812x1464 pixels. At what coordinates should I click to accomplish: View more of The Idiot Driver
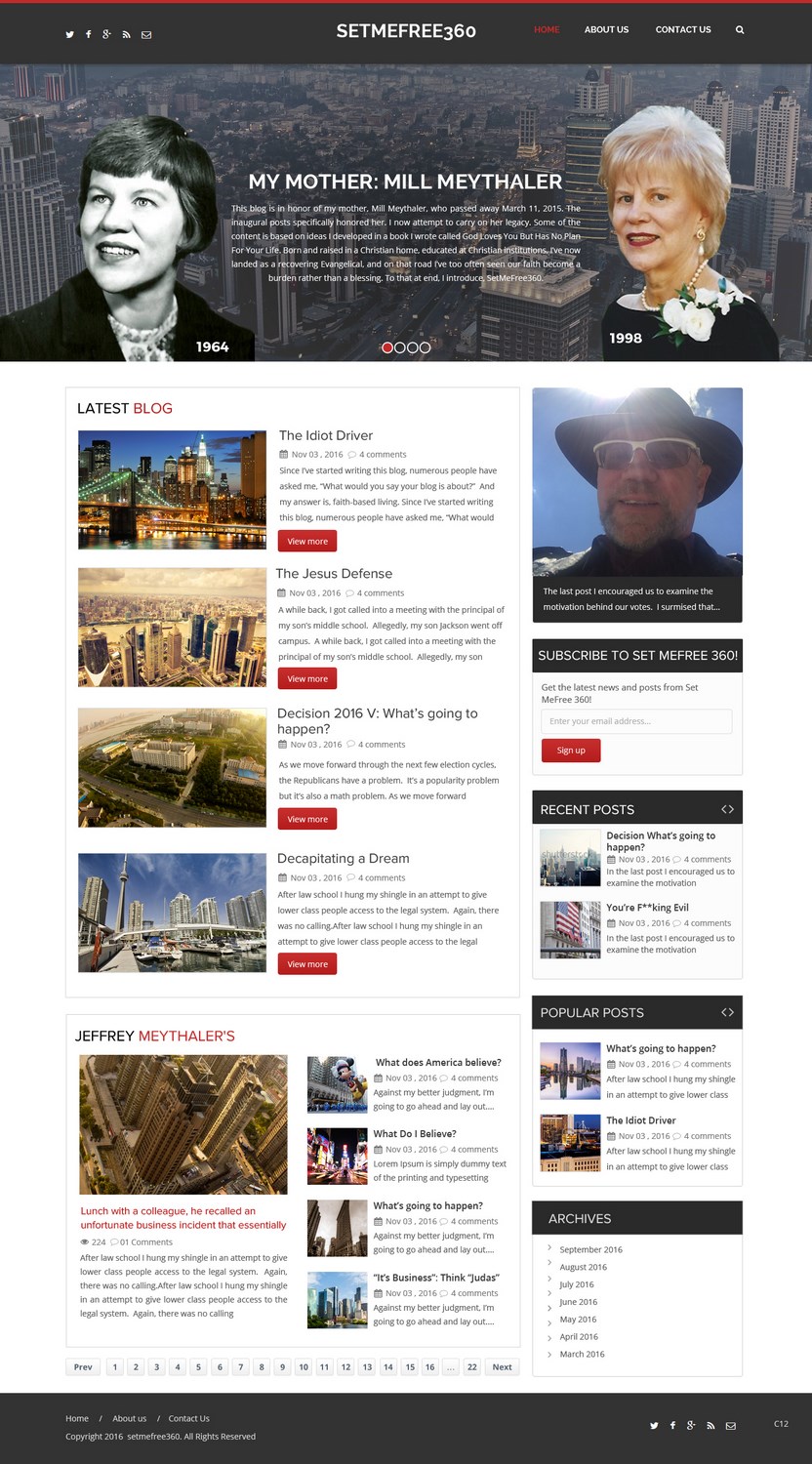(307, 542)
